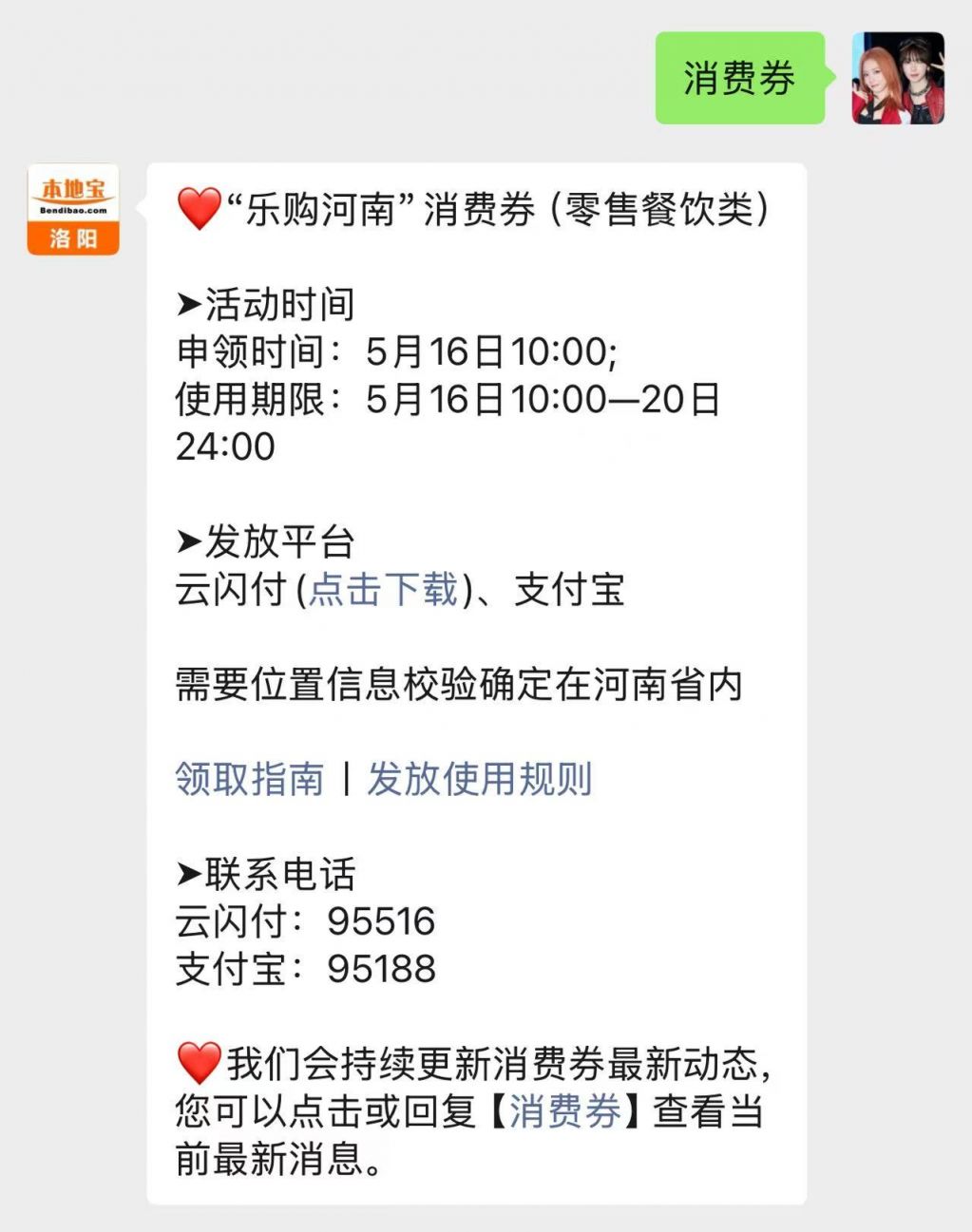Screen dimensions: 972x1232
Task: Open the 领取指南 link
Action: click(250, 780)
